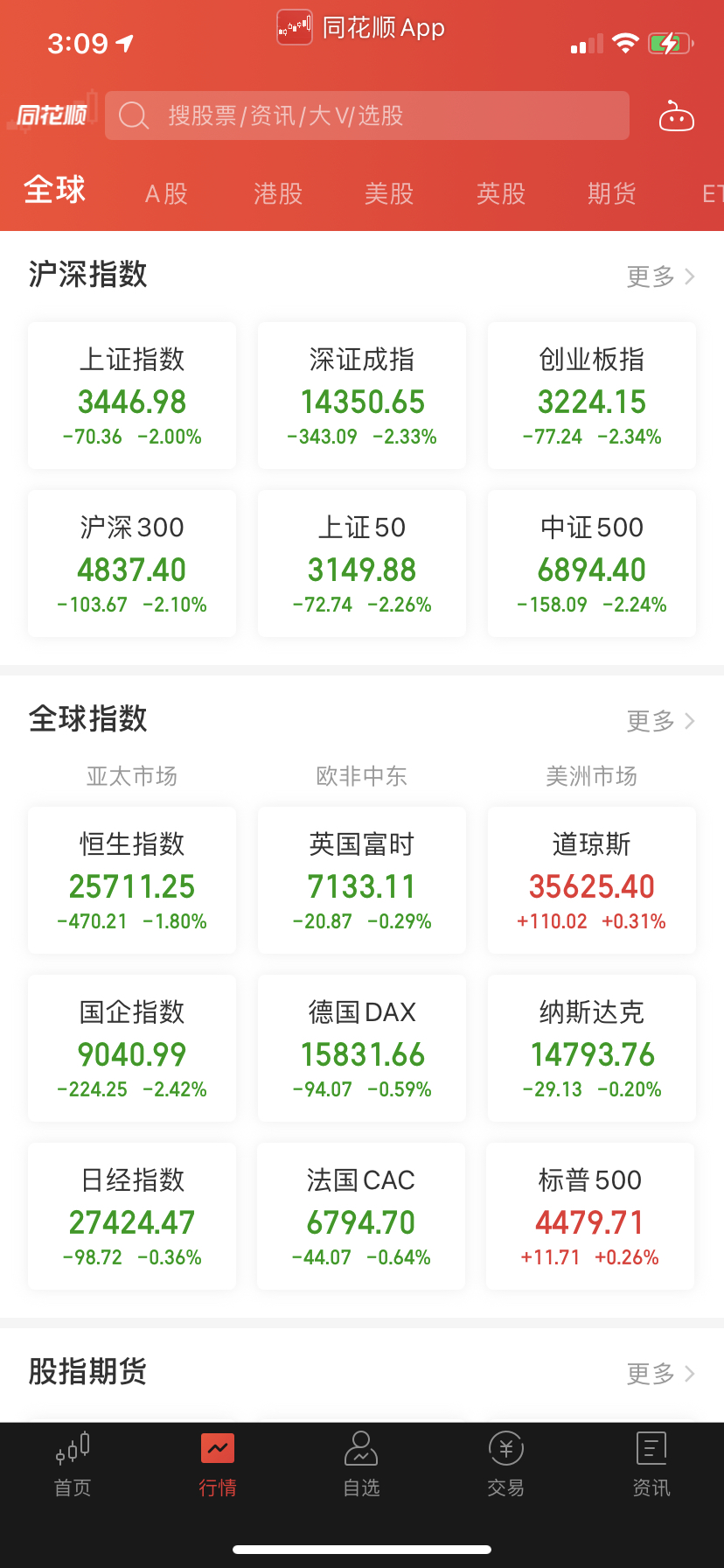Open the 上证指数 card

click(x=132, y=395)
